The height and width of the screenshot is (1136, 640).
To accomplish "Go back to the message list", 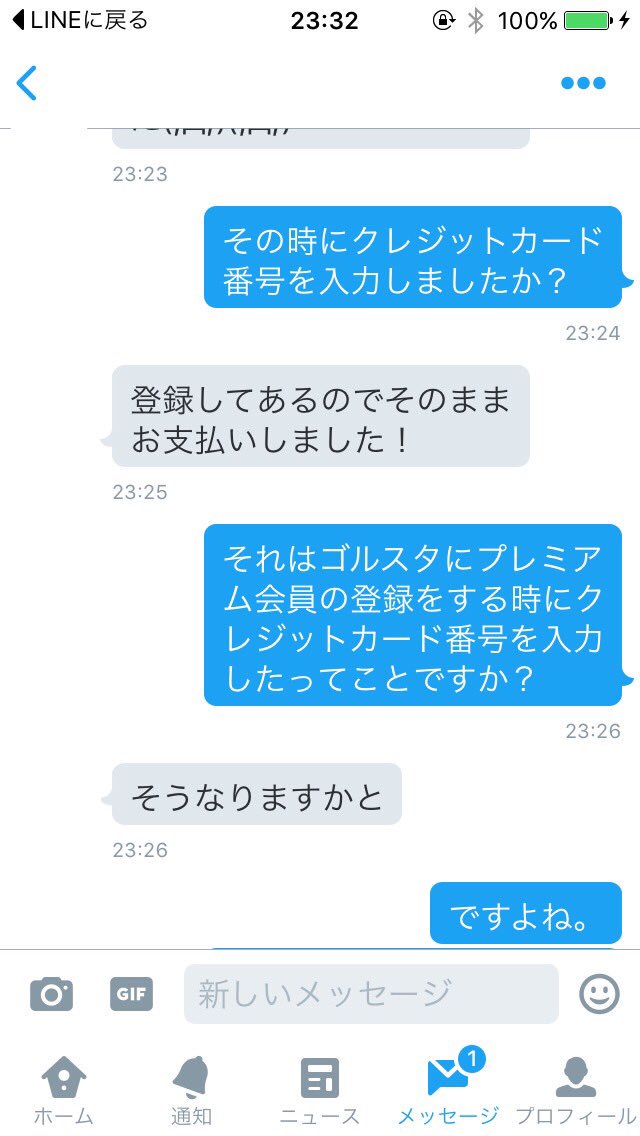I will coord(27,83).
